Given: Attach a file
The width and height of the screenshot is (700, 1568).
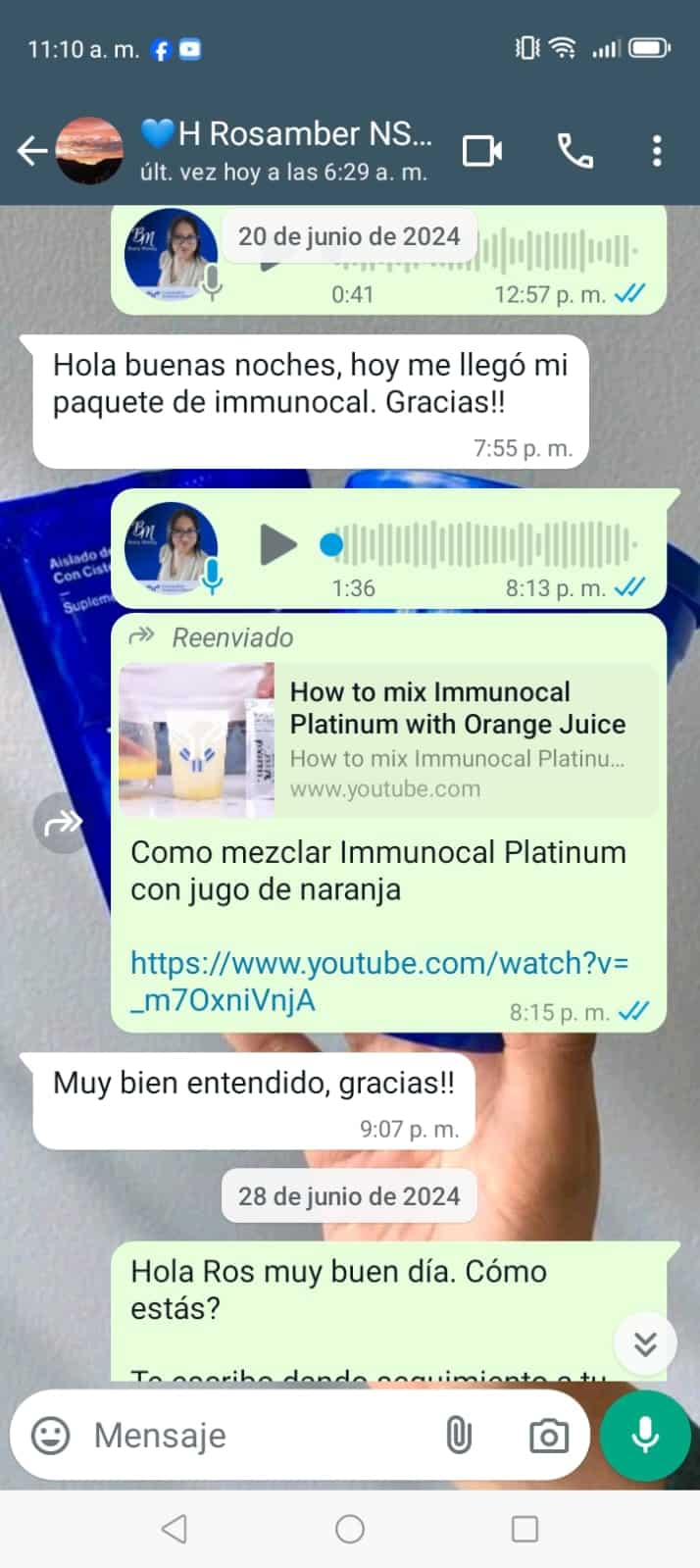Looking at the screenshot, I should (x=458, y=1436).
